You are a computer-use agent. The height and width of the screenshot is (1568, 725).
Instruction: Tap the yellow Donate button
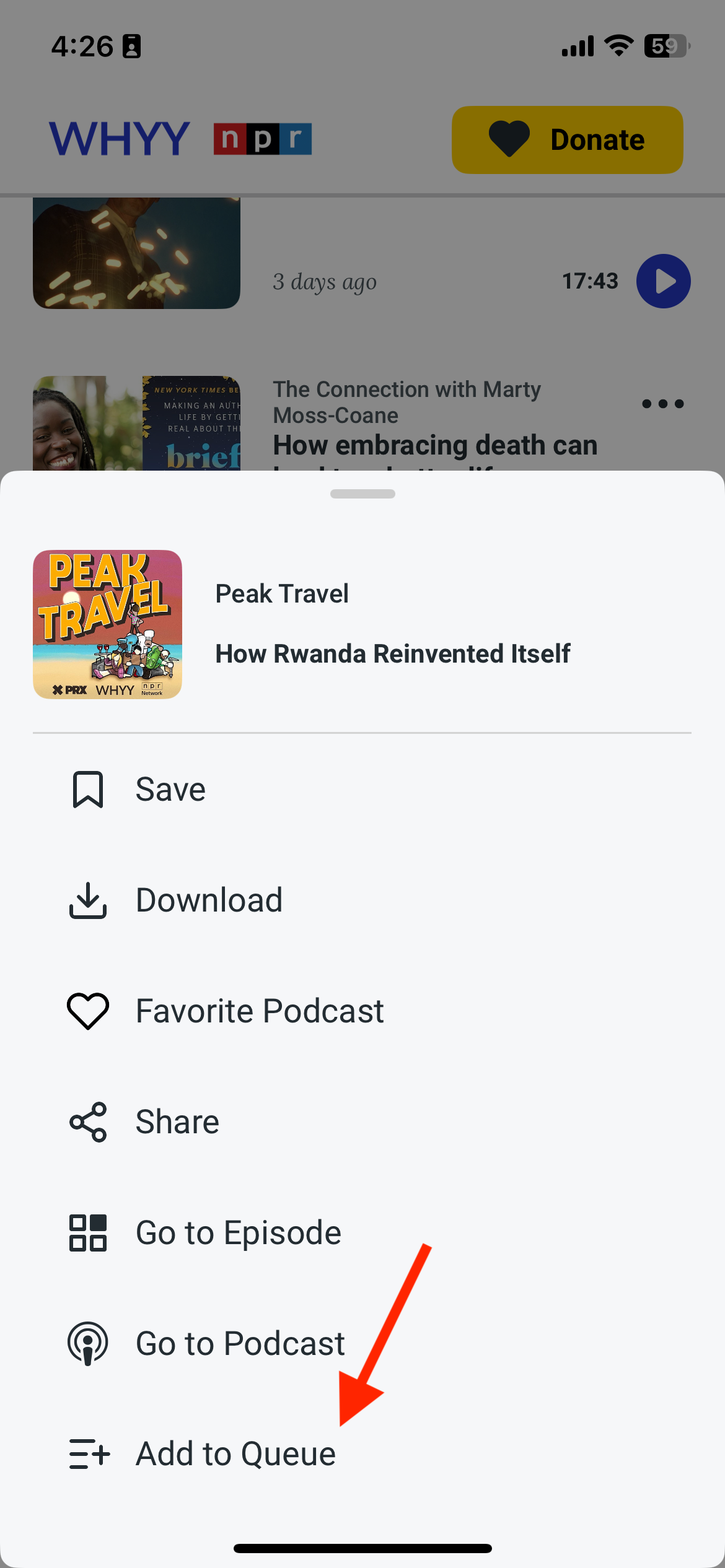click(567, 140)
